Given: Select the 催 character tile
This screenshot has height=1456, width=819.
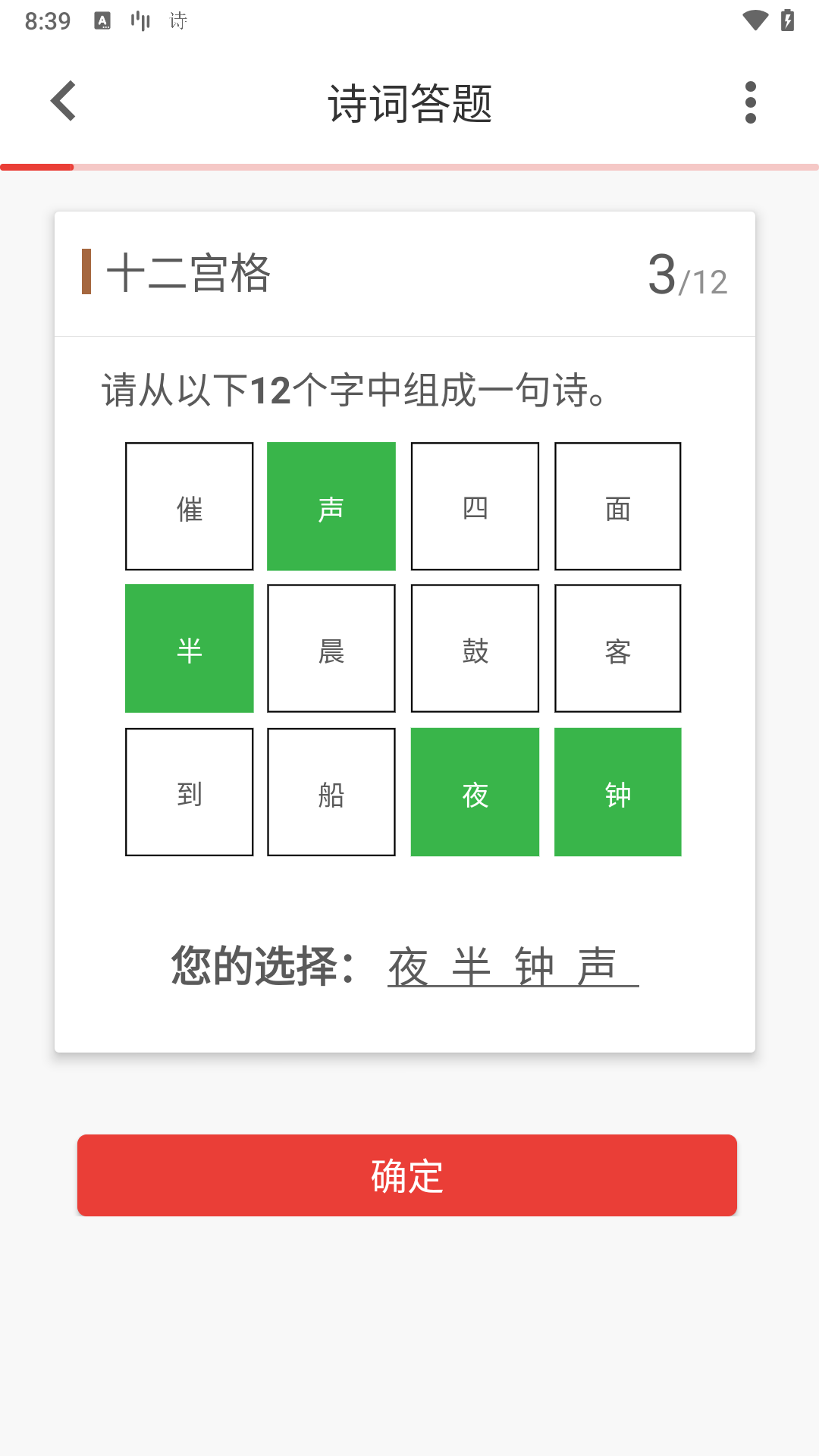Looking at the screenshot, I should point(189,505).
